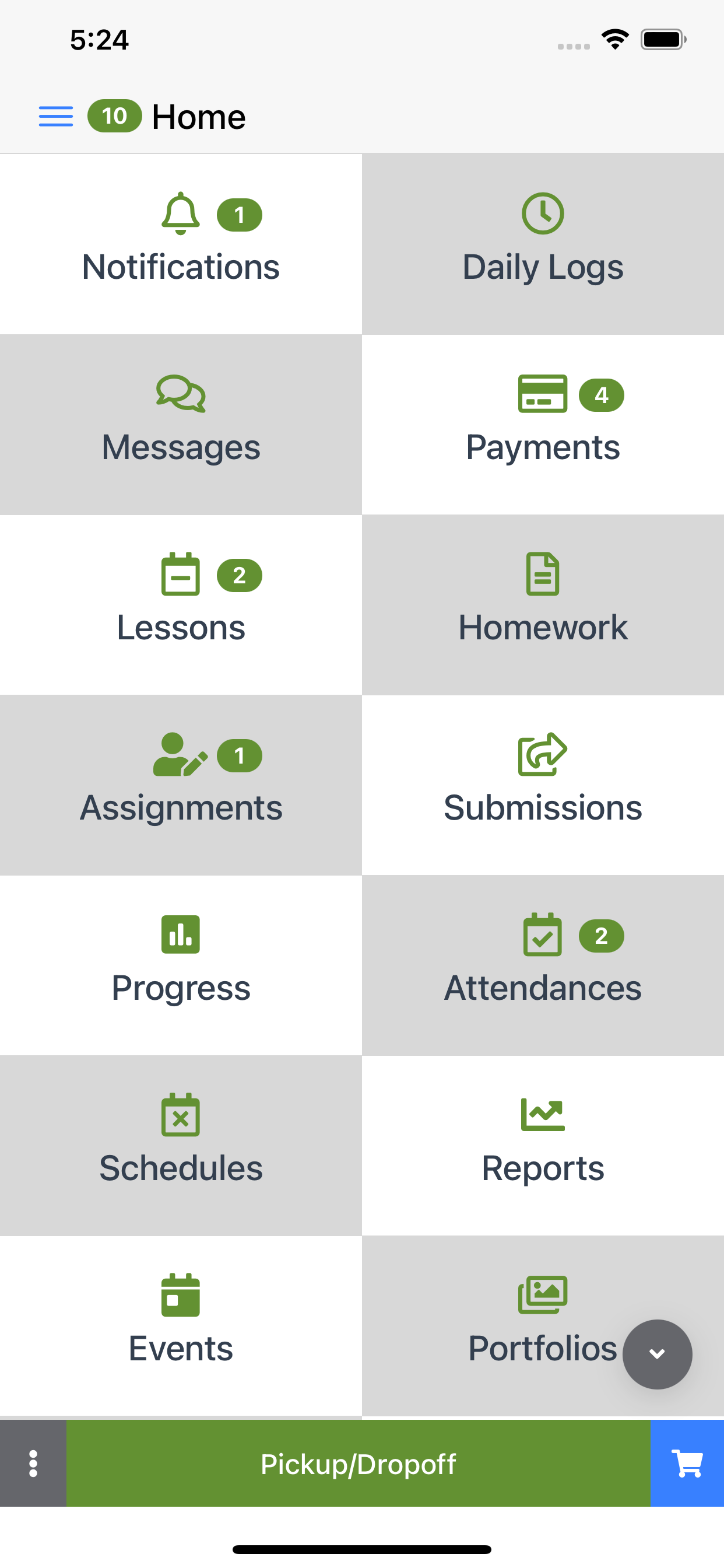Open the hamburger drawer menu

point(55,116)
